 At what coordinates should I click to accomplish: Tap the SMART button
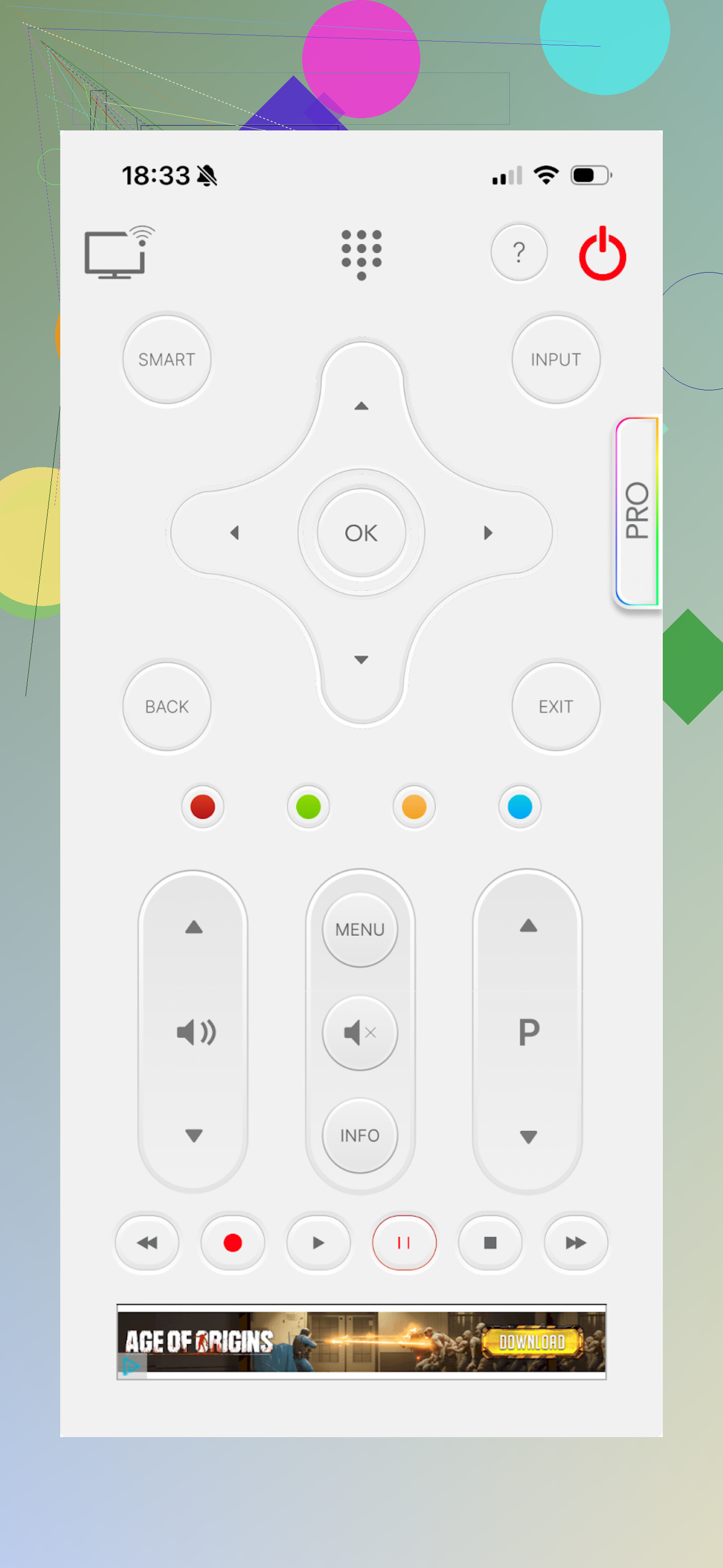click(x=167, y=359)
